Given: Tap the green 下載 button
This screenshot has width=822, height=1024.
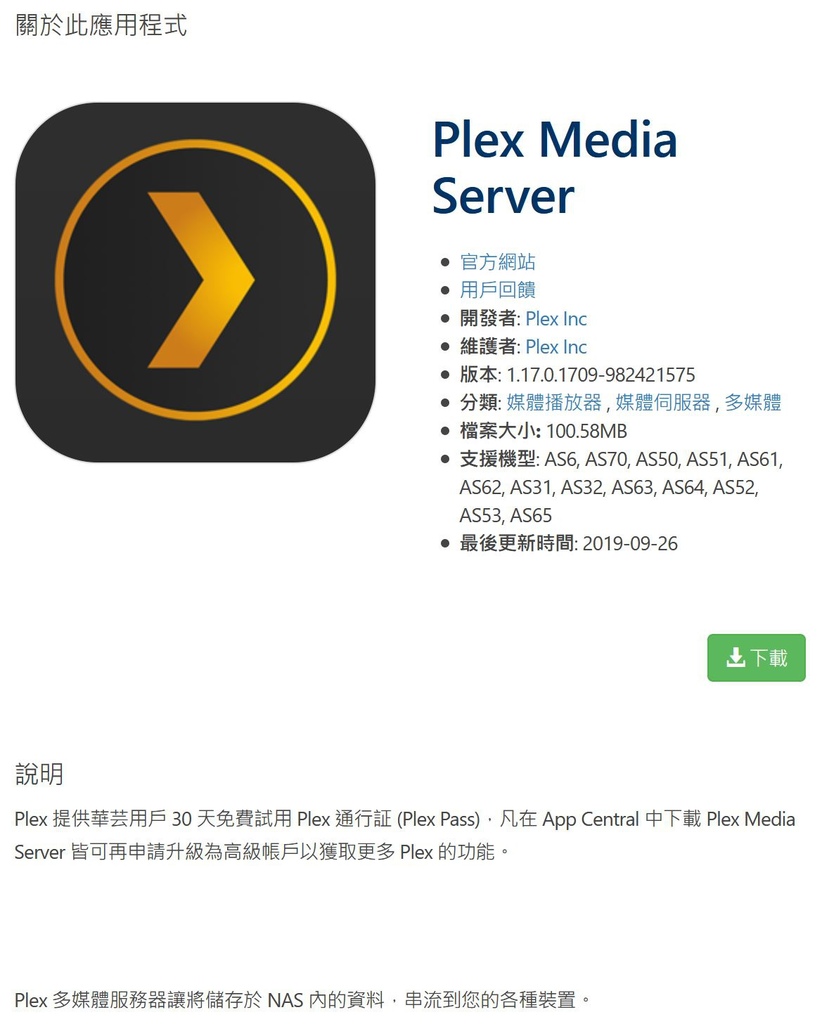Looking at the screenshot, I should pos(756,658).
